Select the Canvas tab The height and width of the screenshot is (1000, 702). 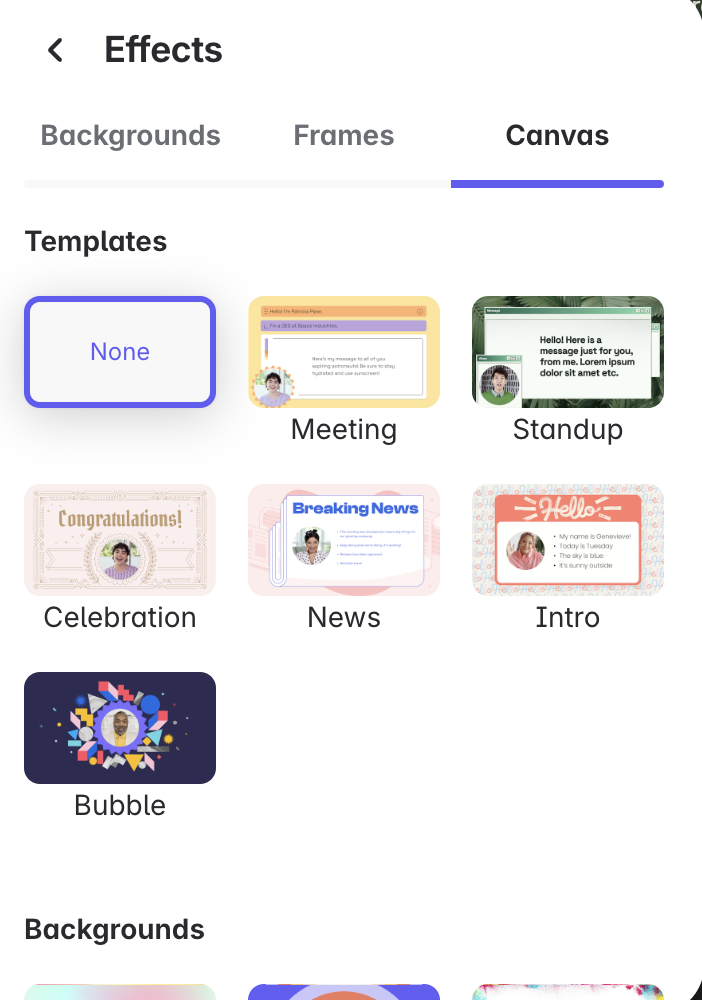(557, 136)
